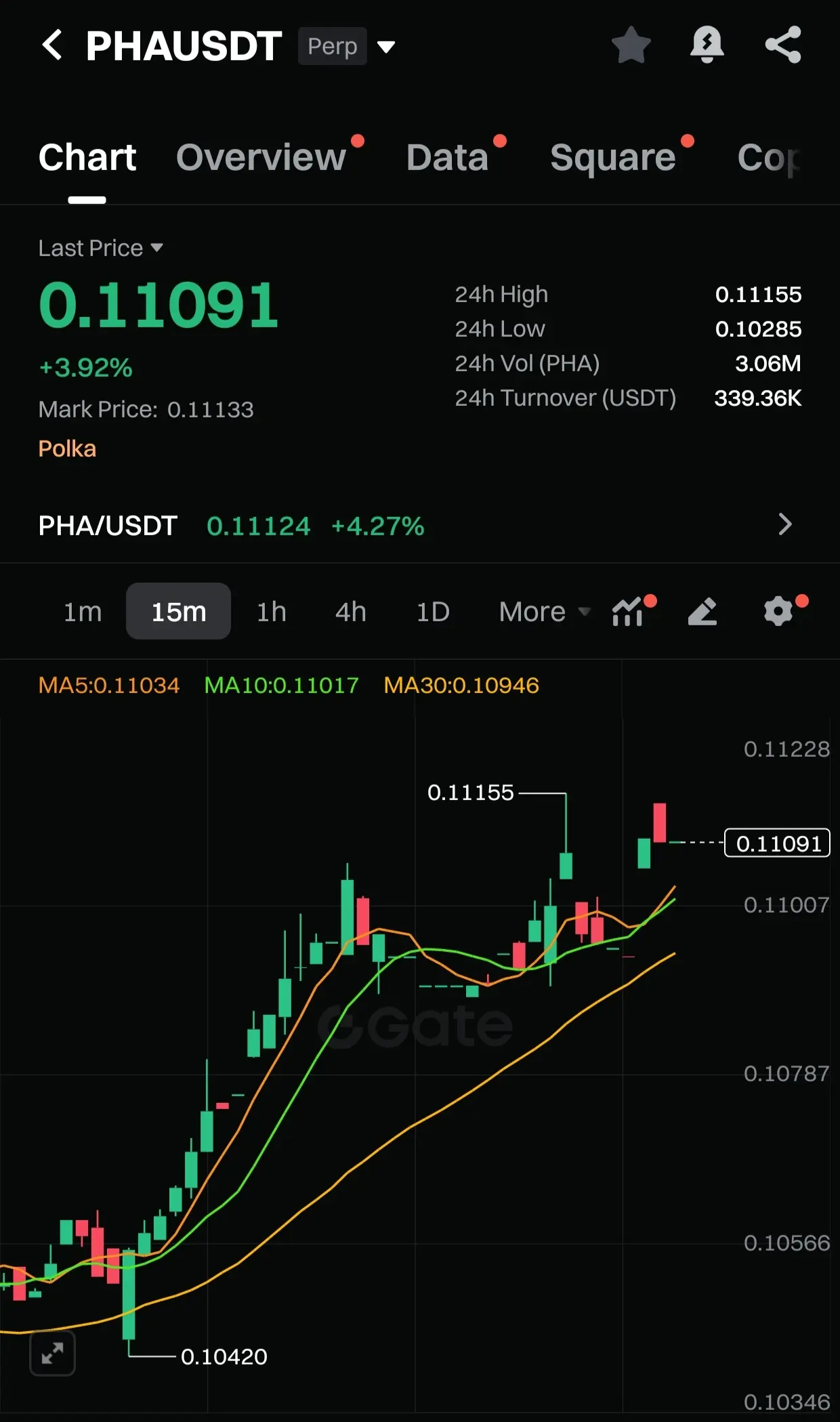Image resolution: width=840 pixels, height=1422 pixels.
Task: Open chart indicators settings
Action: coord(628,612)
